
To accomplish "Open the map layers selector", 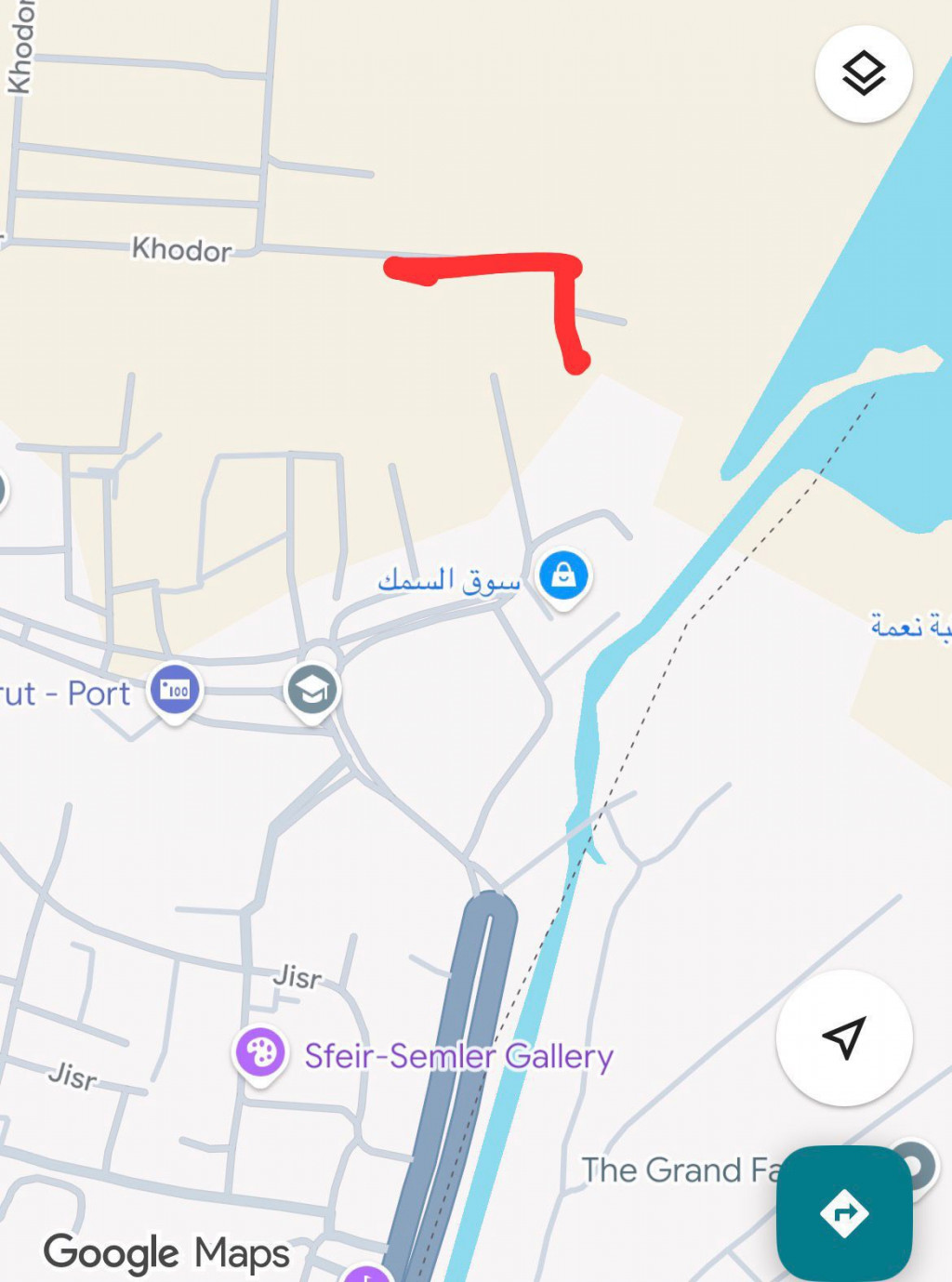I will 863,74.
